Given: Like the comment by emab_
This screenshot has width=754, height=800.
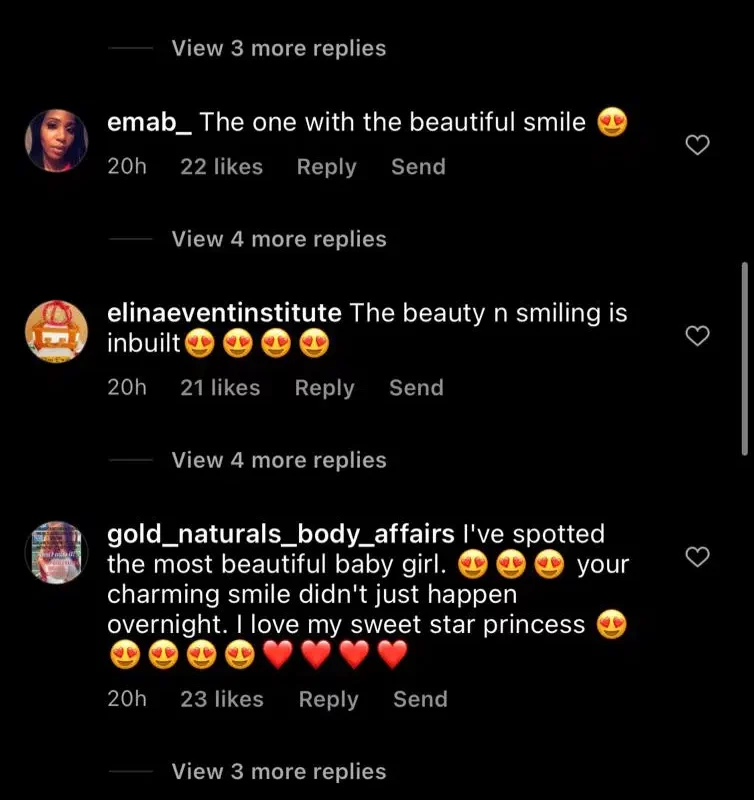Looking at the screenshot, I should coord(699,146).
